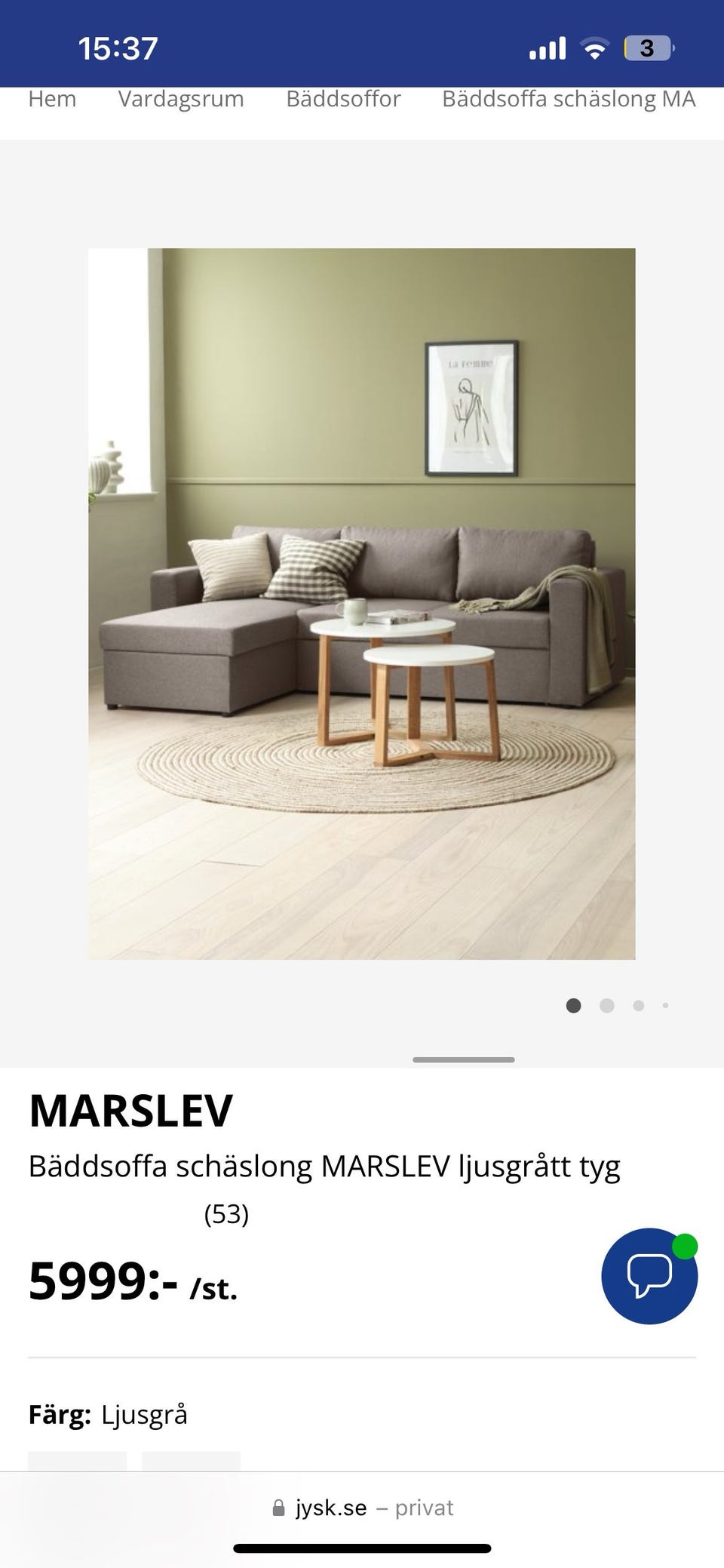The height and width of the screenshot is (1568, 724).
Task: Open the Vardagsrum breadcrumb link
Action: point(182,98)
